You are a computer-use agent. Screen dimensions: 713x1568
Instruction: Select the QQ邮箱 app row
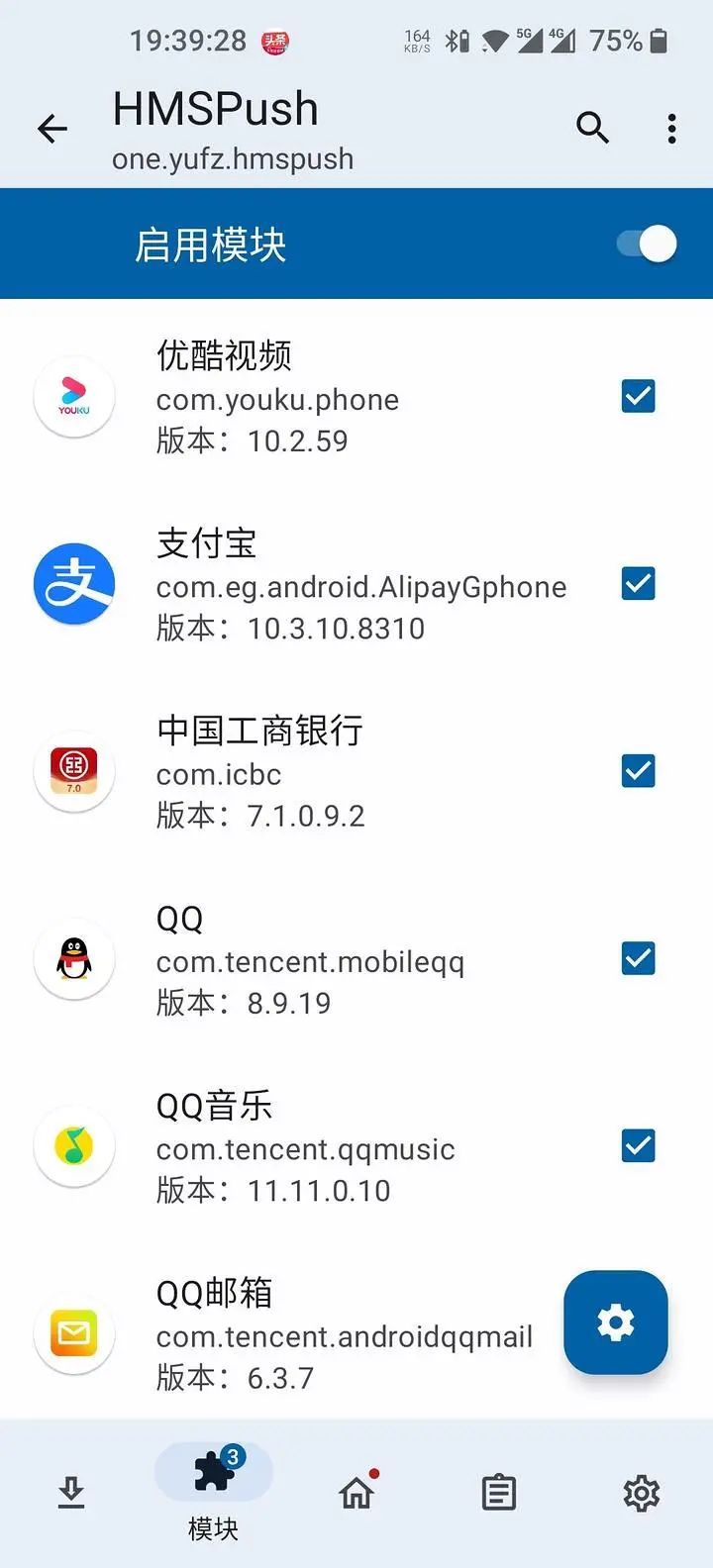point(297,1334)
